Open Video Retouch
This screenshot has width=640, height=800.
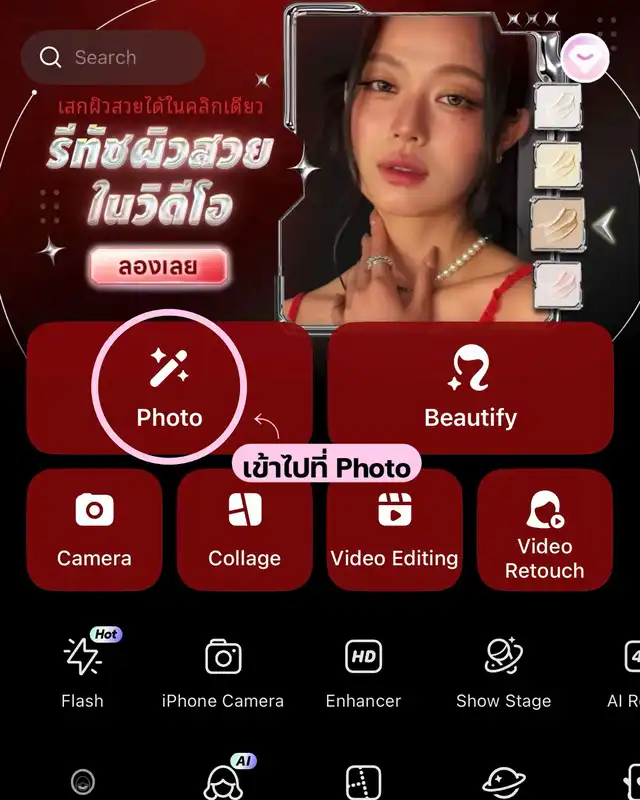click(544, 529)
